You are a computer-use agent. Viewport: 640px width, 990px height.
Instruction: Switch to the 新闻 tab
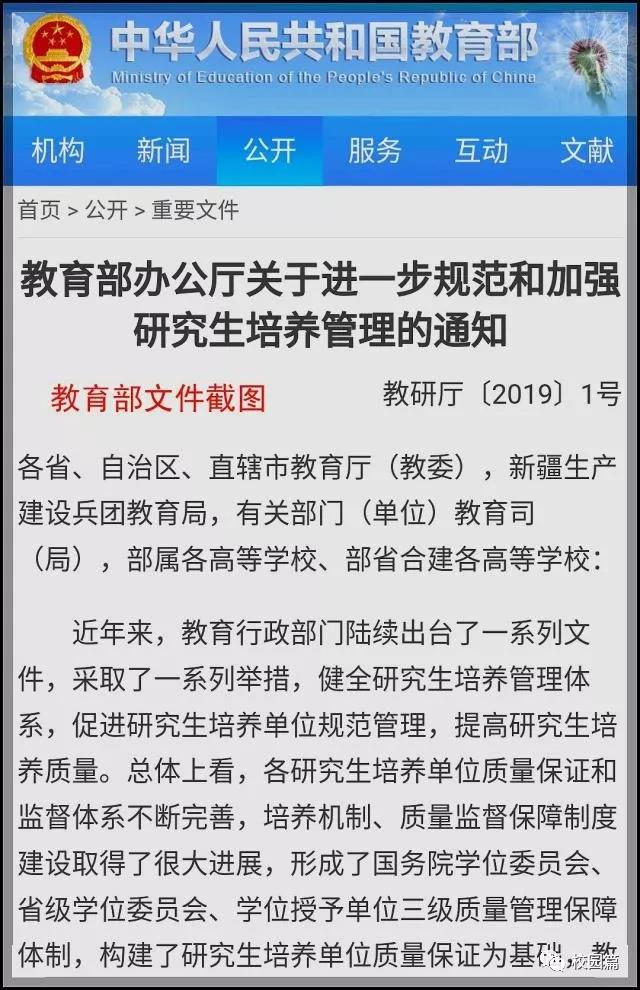pos(163,151)
